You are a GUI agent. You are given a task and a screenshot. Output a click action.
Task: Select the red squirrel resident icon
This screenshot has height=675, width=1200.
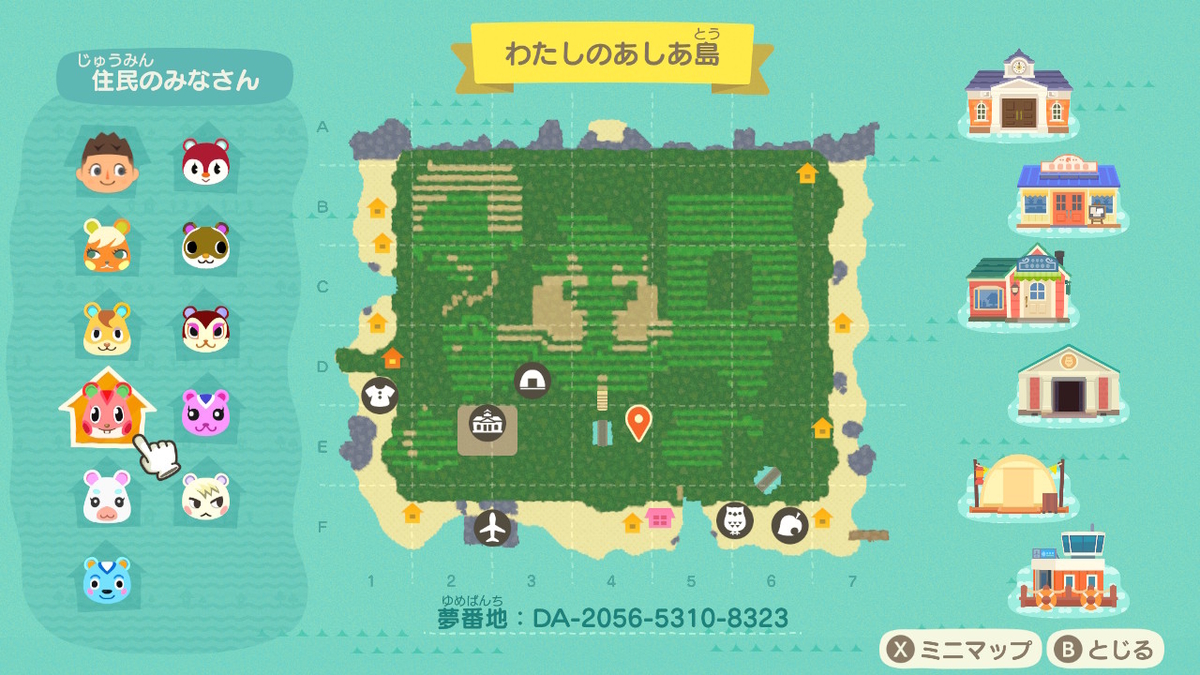click(x=206, y=162)
